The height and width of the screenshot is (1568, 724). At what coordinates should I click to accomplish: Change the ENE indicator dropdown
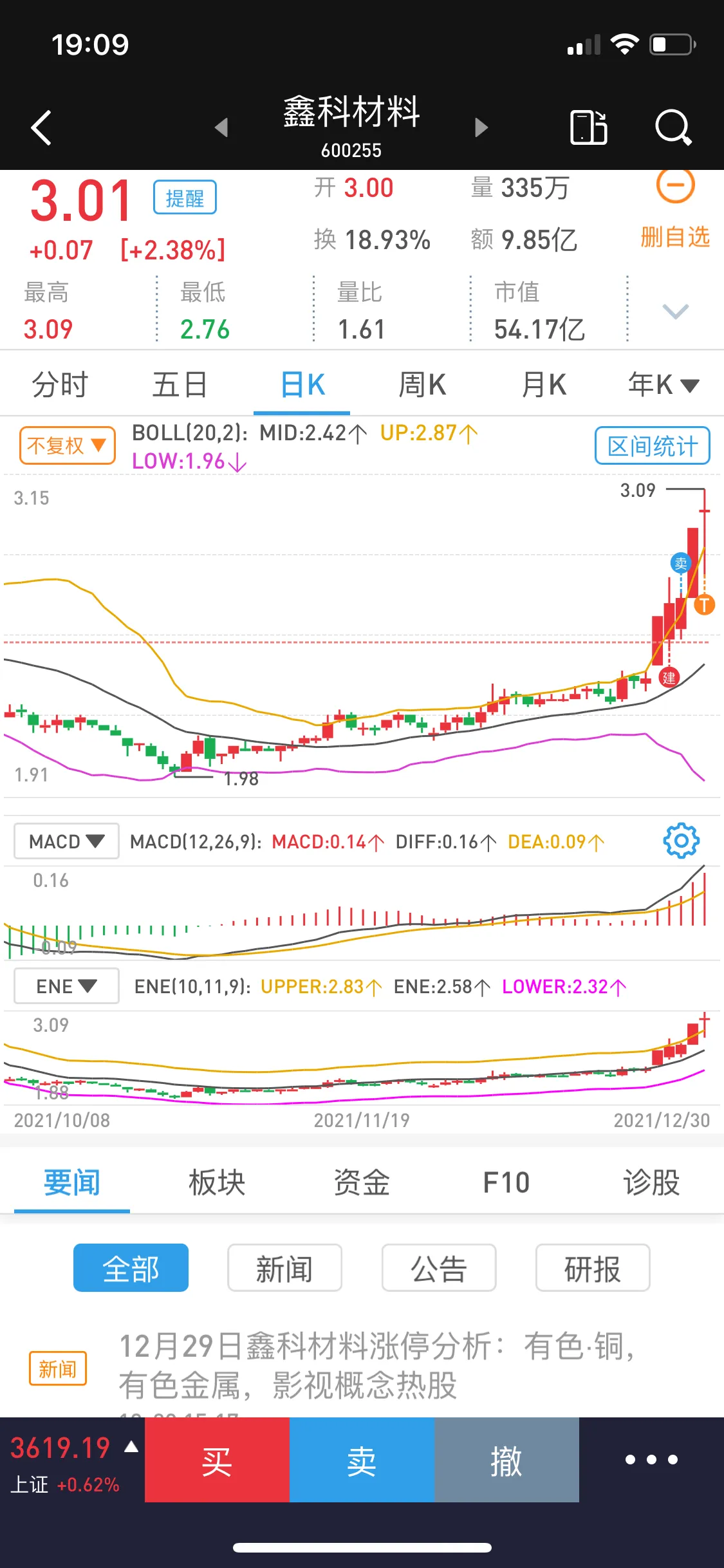coord(66,986)
